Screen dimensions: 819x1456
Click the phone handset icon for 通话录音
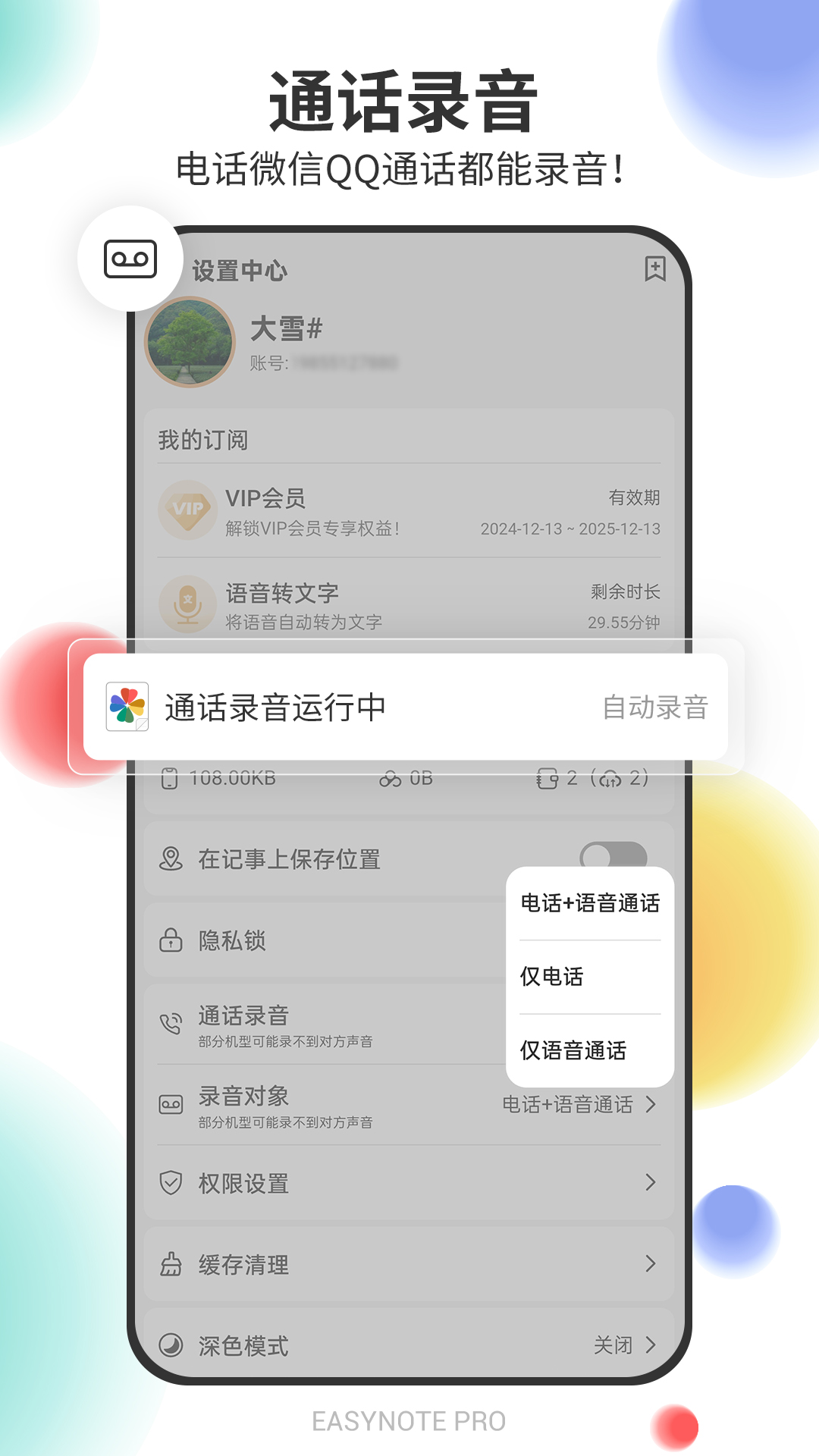coord(171,1022)
